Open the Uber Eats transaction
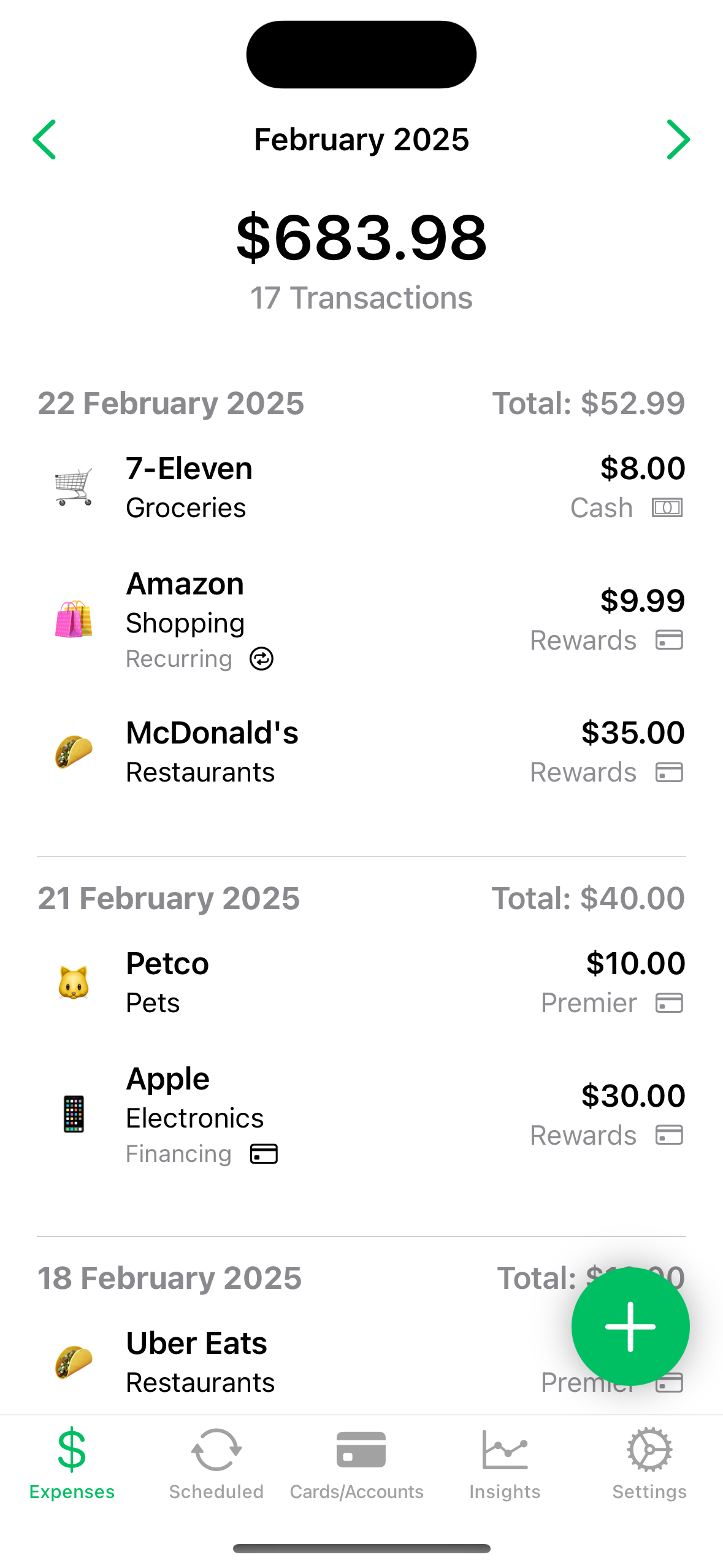 coord(361,1362)
